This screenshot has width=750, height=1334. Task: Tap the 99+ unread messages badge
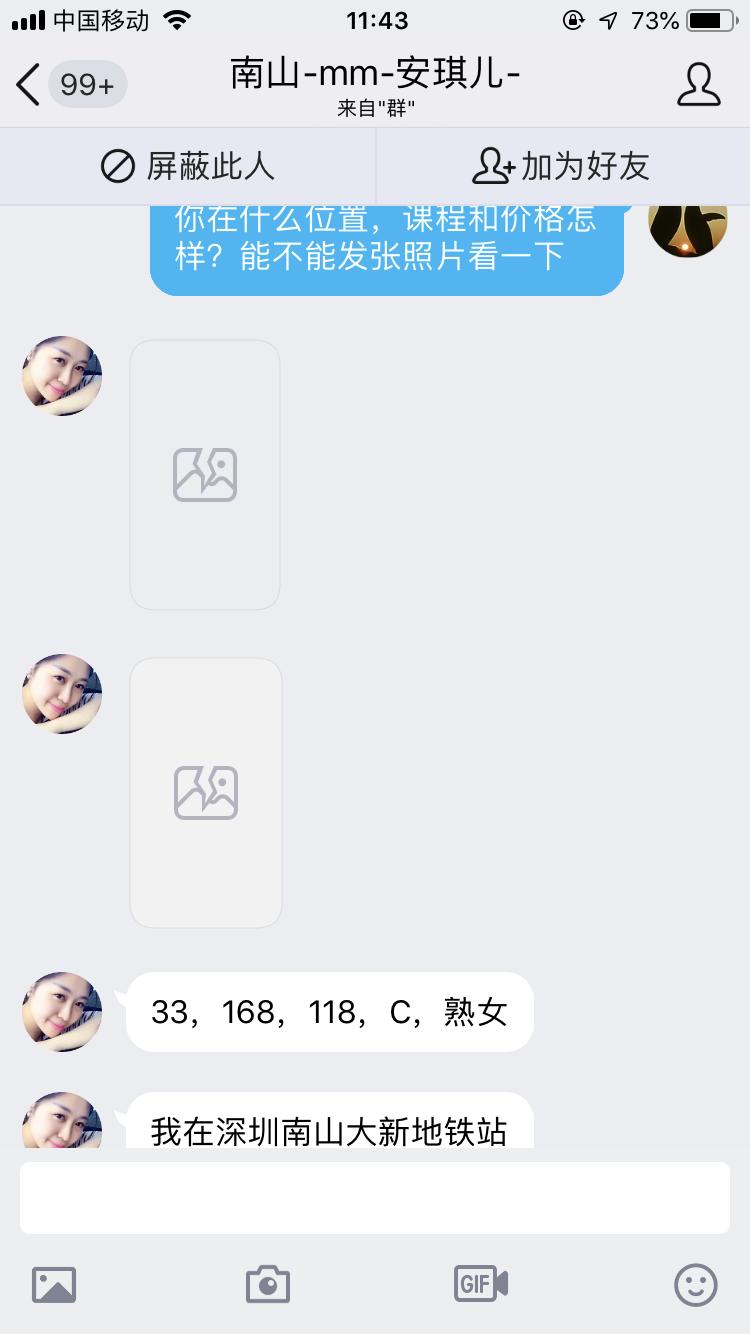point(88,85)
